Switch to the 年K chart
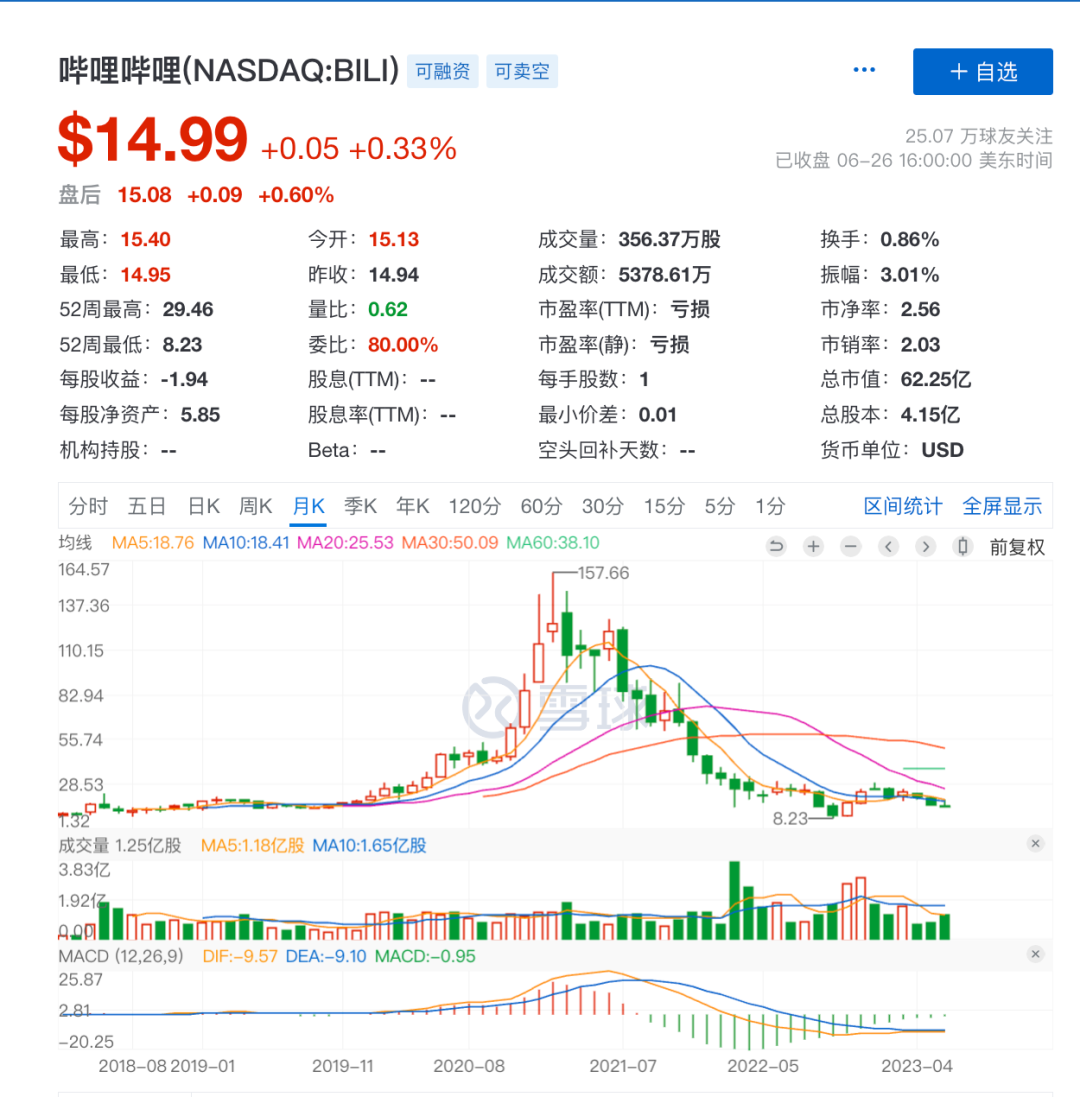Screen dimensions: 1080x1097 [x=412, y=506]
